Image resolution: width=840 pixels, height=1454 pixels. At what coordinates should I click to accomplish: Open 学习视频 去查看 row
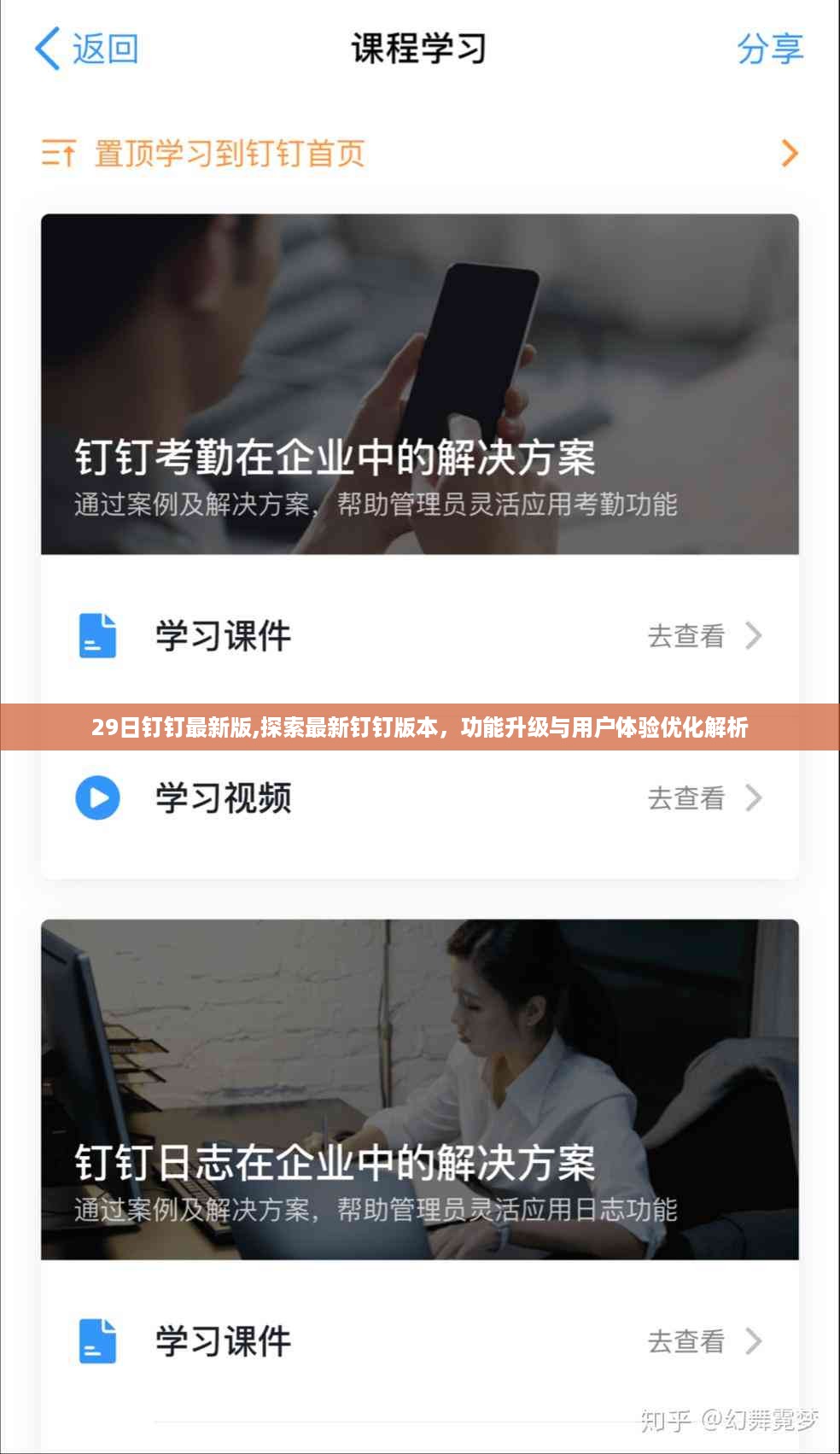419,797
